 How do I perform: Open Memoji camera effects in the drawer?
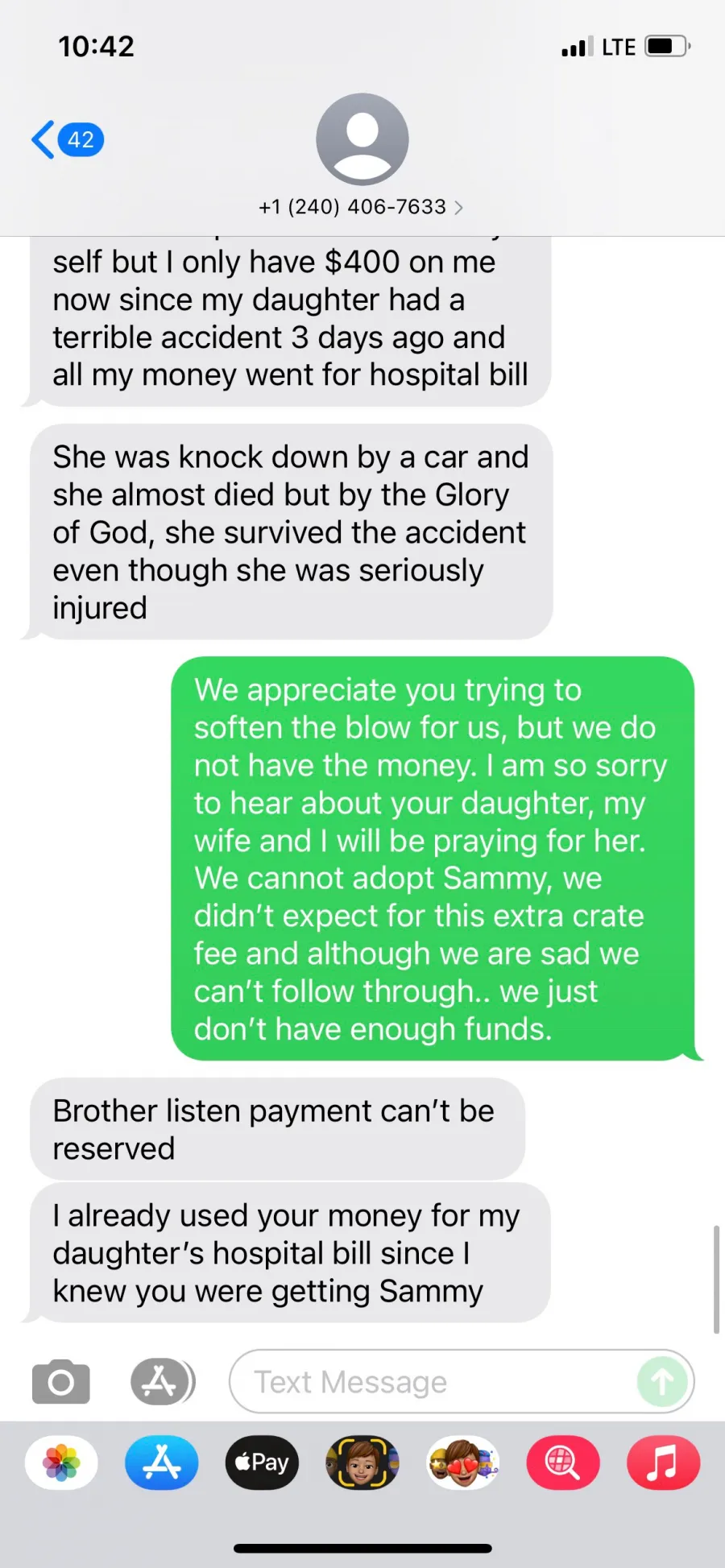362,1463
